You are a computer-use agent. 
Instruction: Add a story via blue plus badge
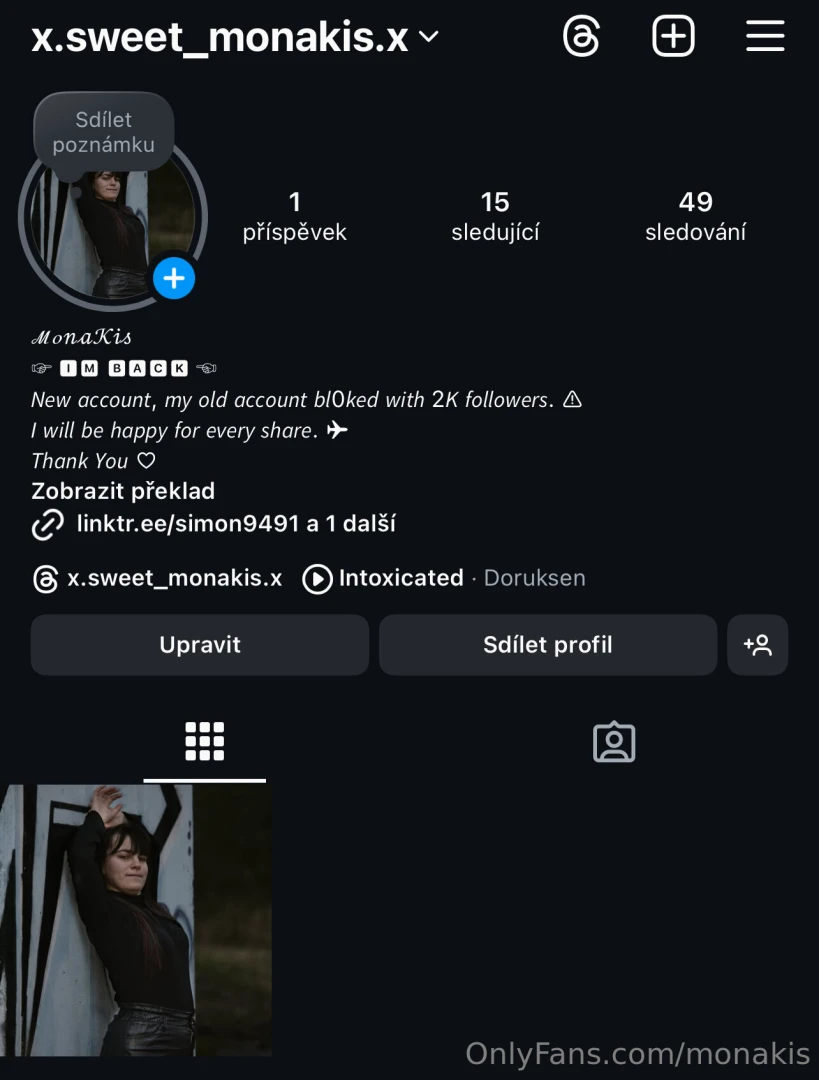coord(174,278)
